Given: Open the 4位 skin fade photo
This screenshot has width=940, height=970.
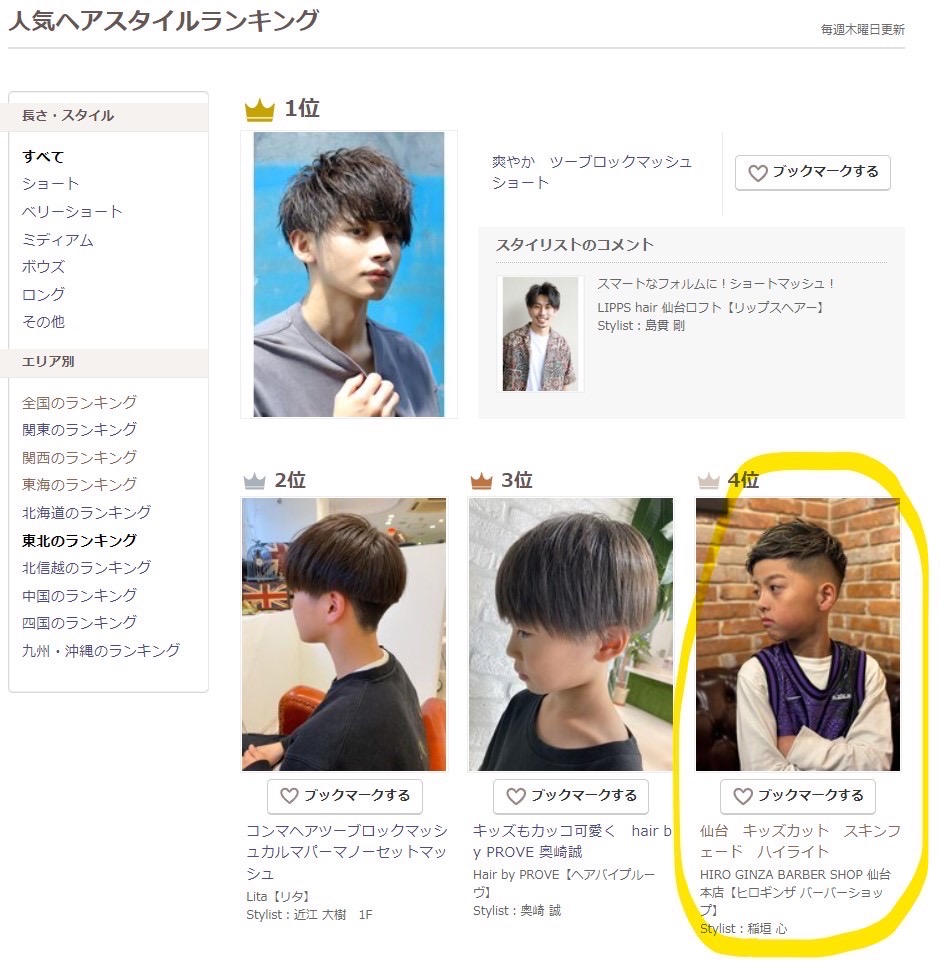Looking at the screenshot, I should click(798, 635).
